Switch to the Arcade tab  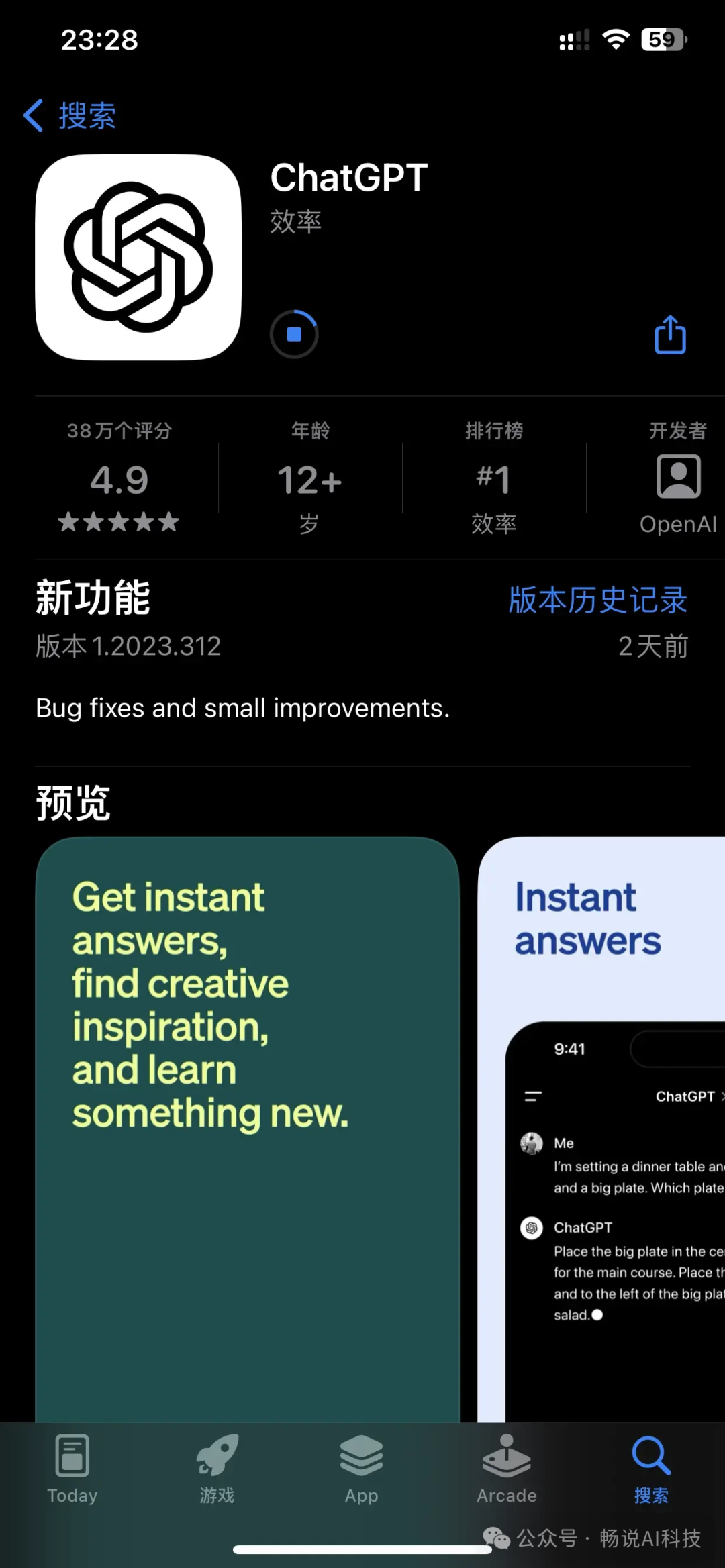click(507, 1469)
